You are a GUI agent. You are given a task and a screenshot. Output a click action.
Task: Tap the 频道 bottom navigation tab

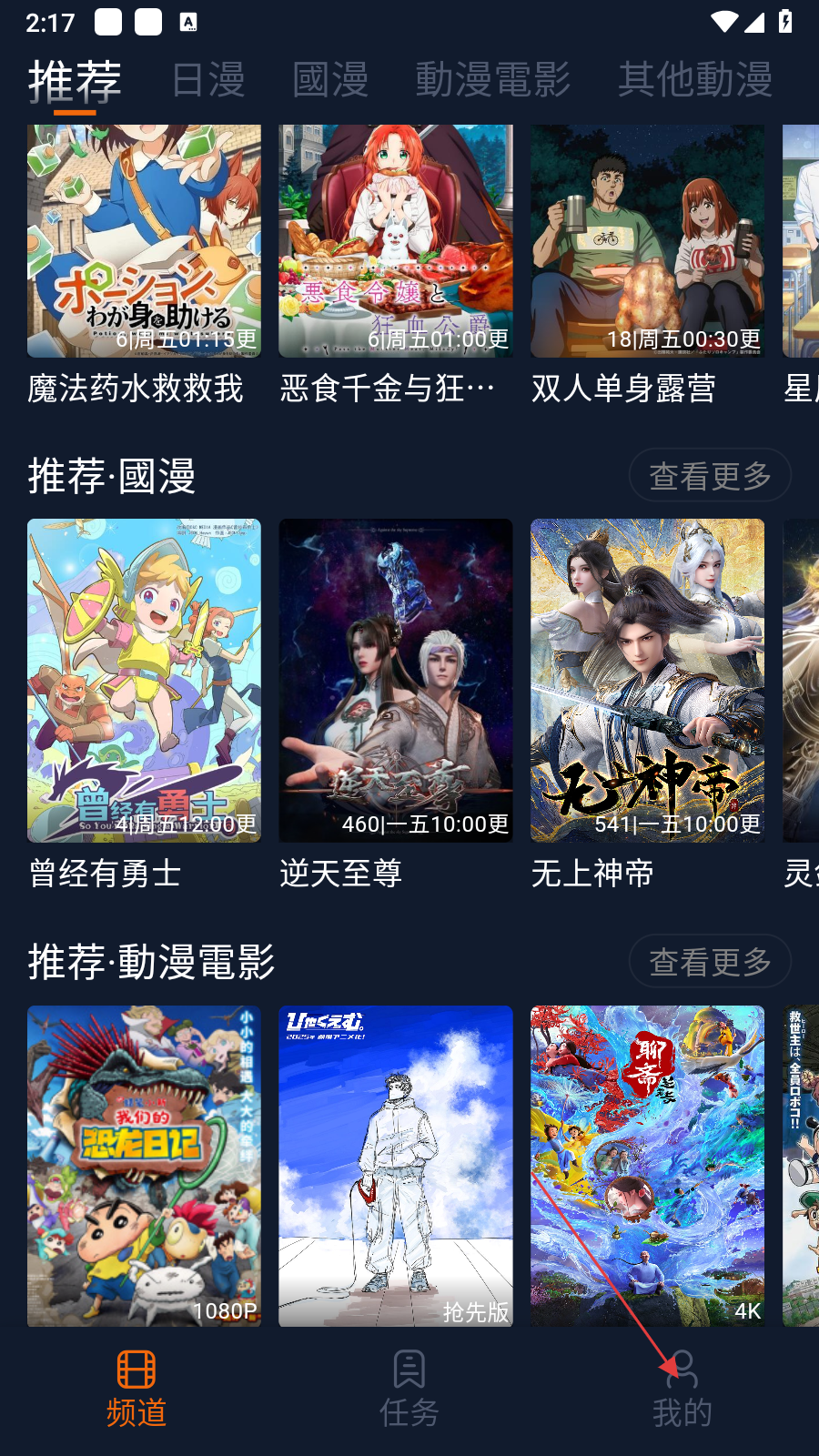[x=136, y=1389]
